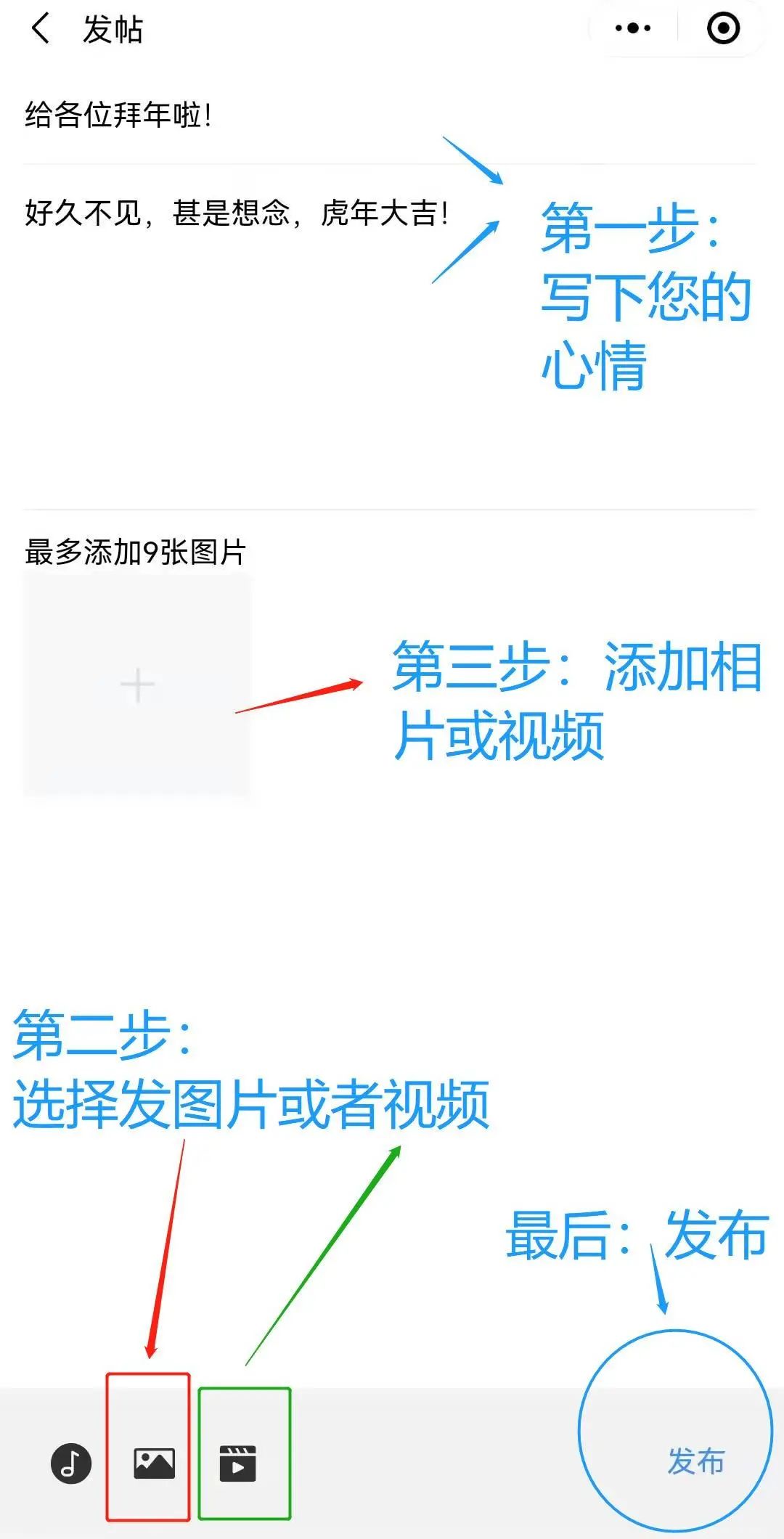This screenshot has width=784, height=1539.
Task: Go back from the 发帖 page
Action: (x=41, y=29)
